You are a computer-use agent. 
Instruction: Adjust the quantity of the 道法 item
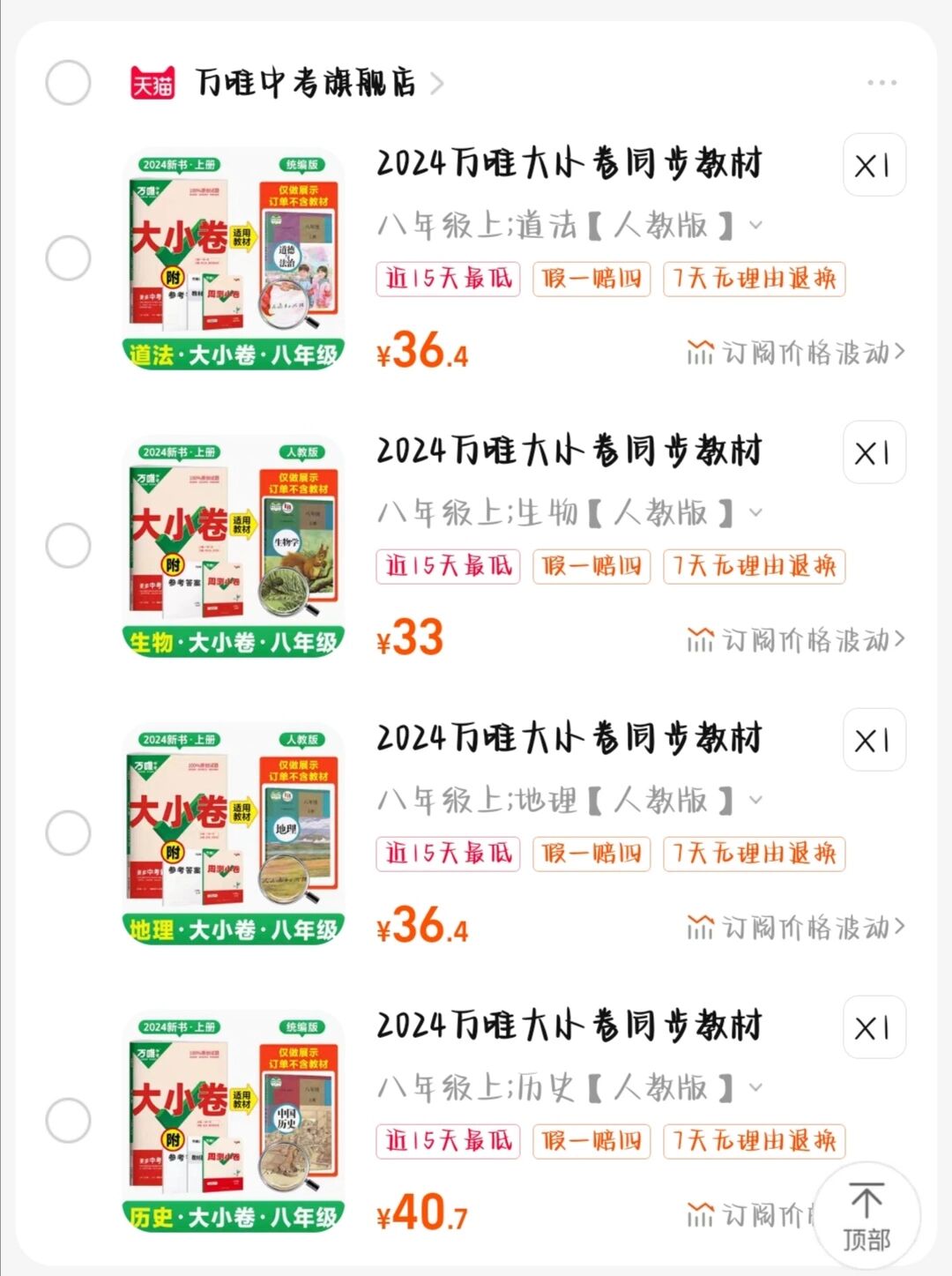[x=874, y=166]
